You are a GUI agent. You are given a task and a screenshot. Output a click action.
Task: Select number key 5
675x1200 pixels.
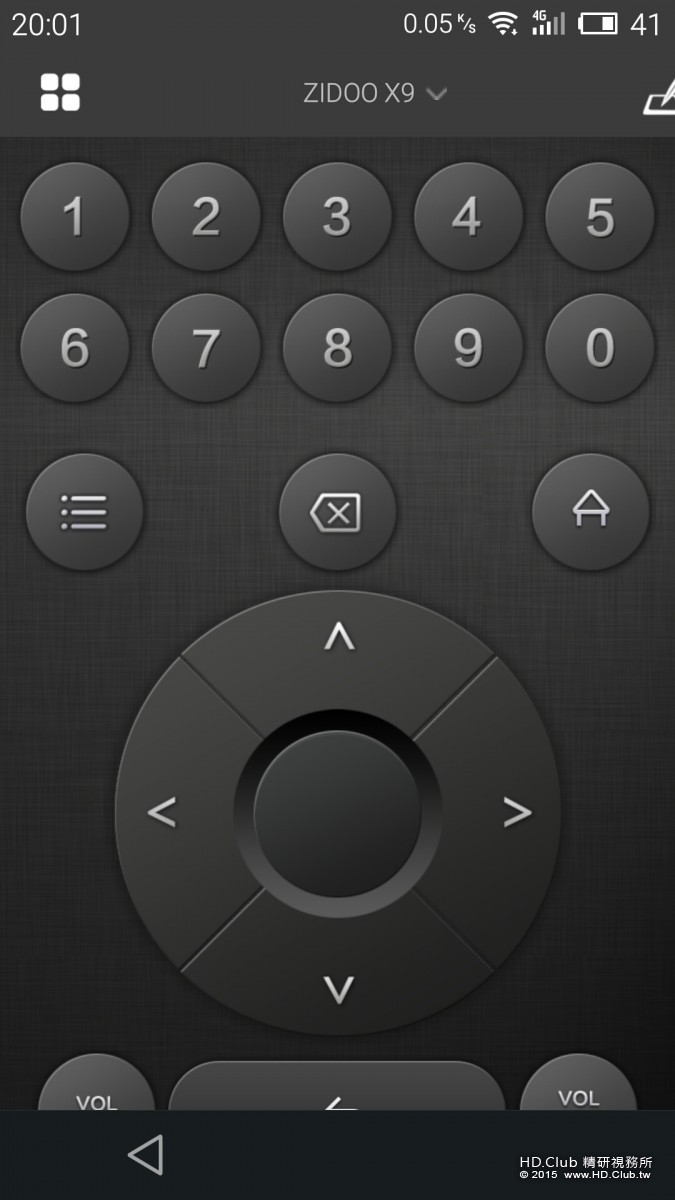click(x=600, y=217)
